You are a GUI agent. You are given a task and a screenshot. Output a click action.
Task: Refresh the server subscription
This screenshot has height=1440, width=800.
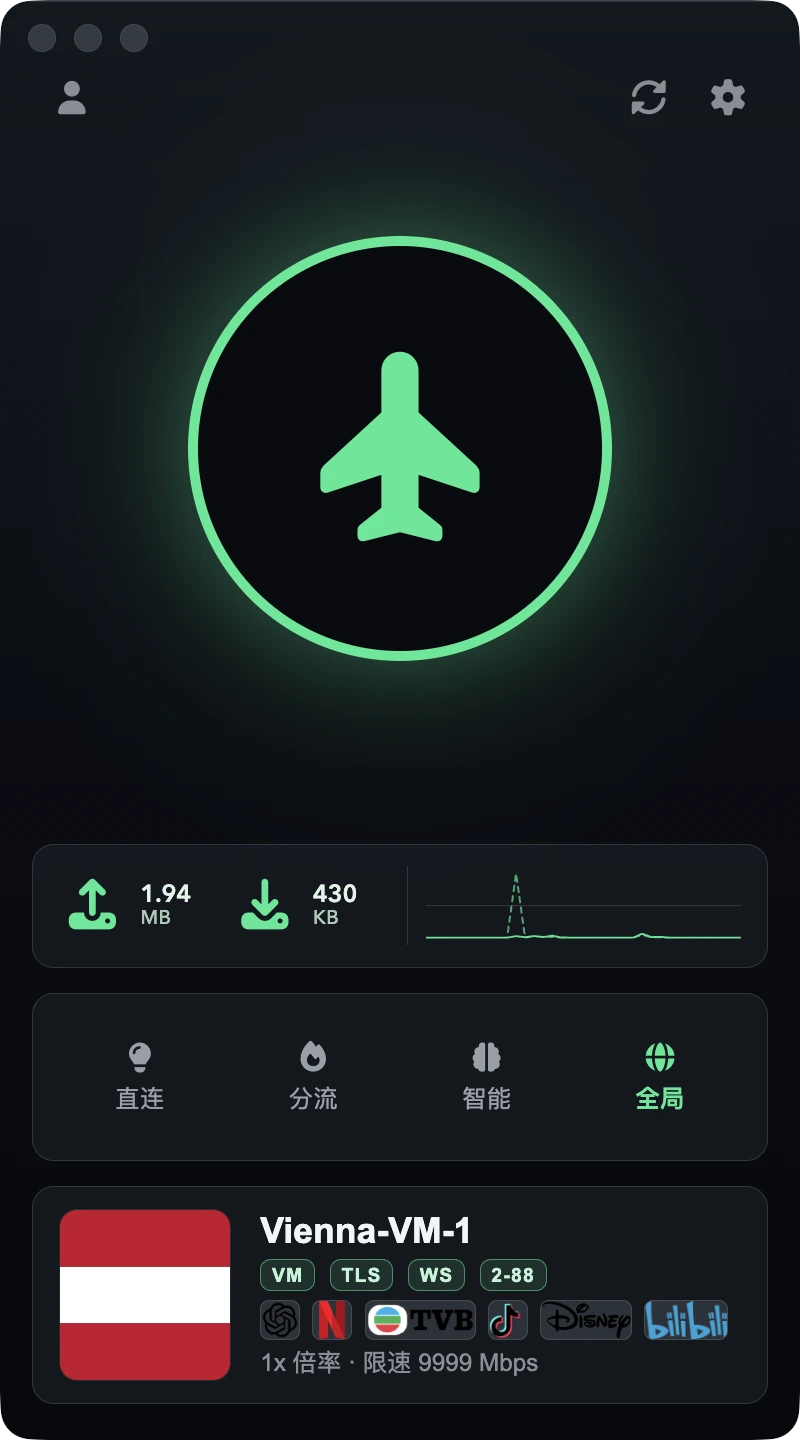(x=648, y=98)
